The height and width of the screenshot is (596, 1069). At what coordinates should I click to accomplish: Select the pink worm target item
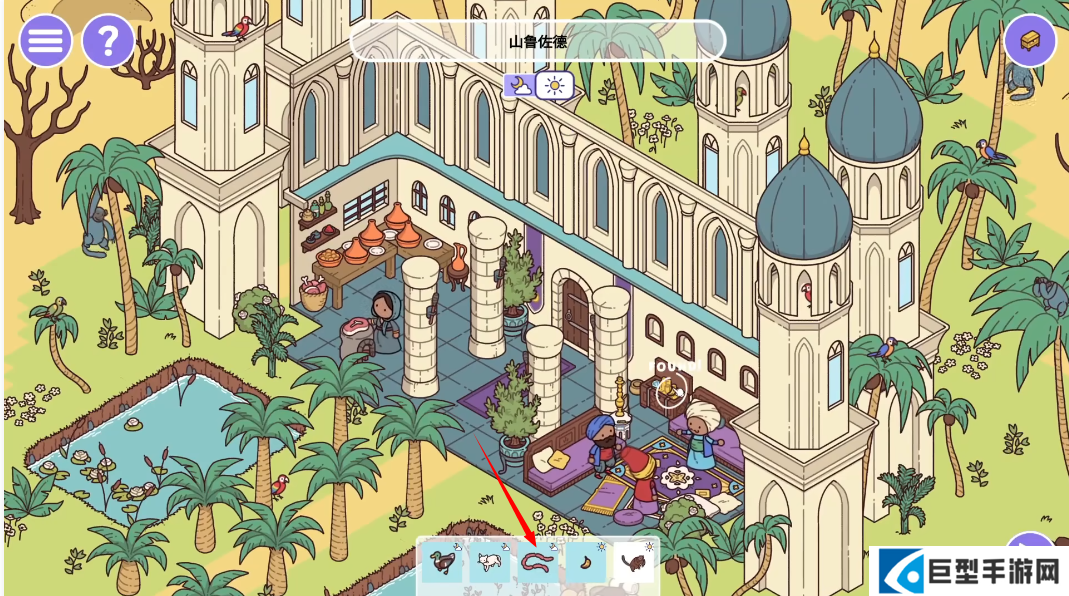coord(537,562)
